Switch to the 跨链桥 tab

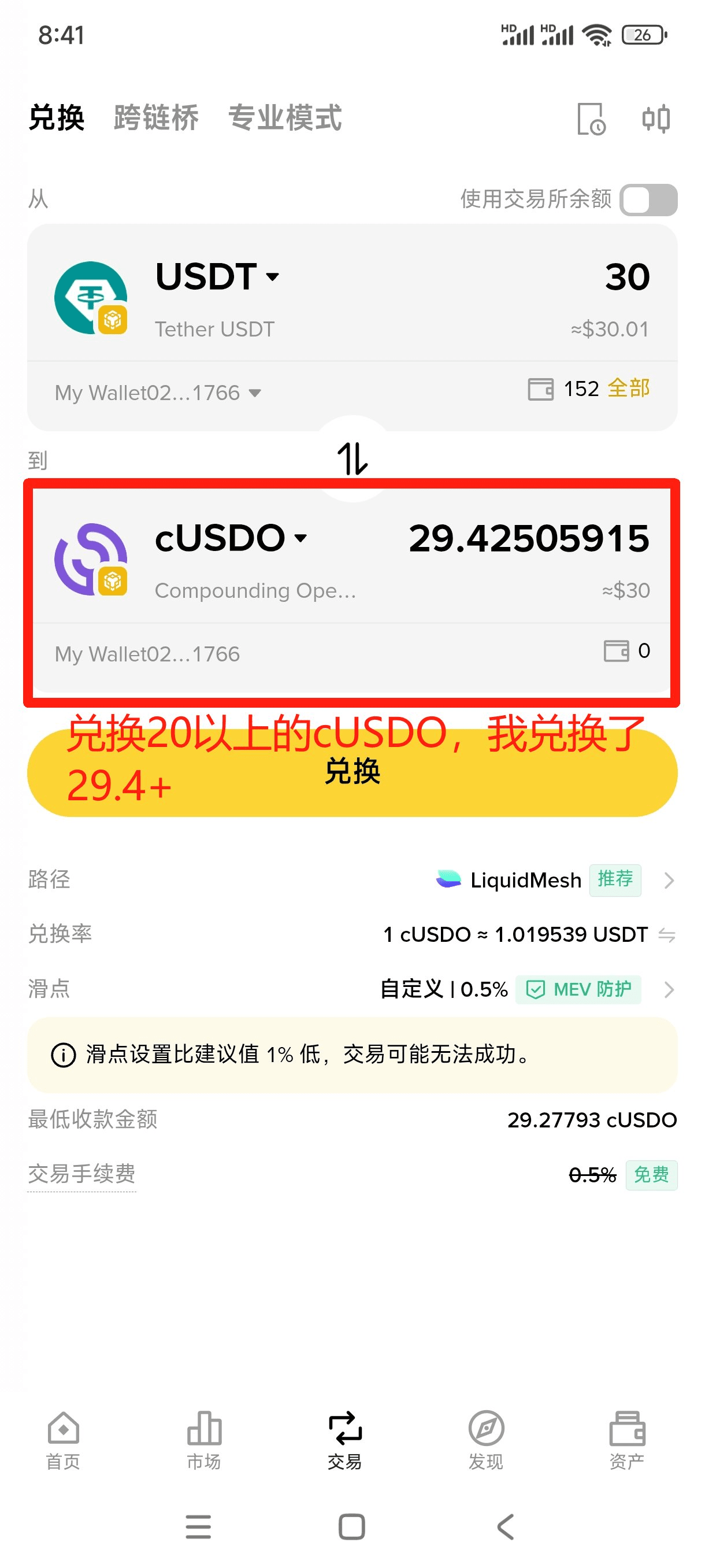pos(155,117)
